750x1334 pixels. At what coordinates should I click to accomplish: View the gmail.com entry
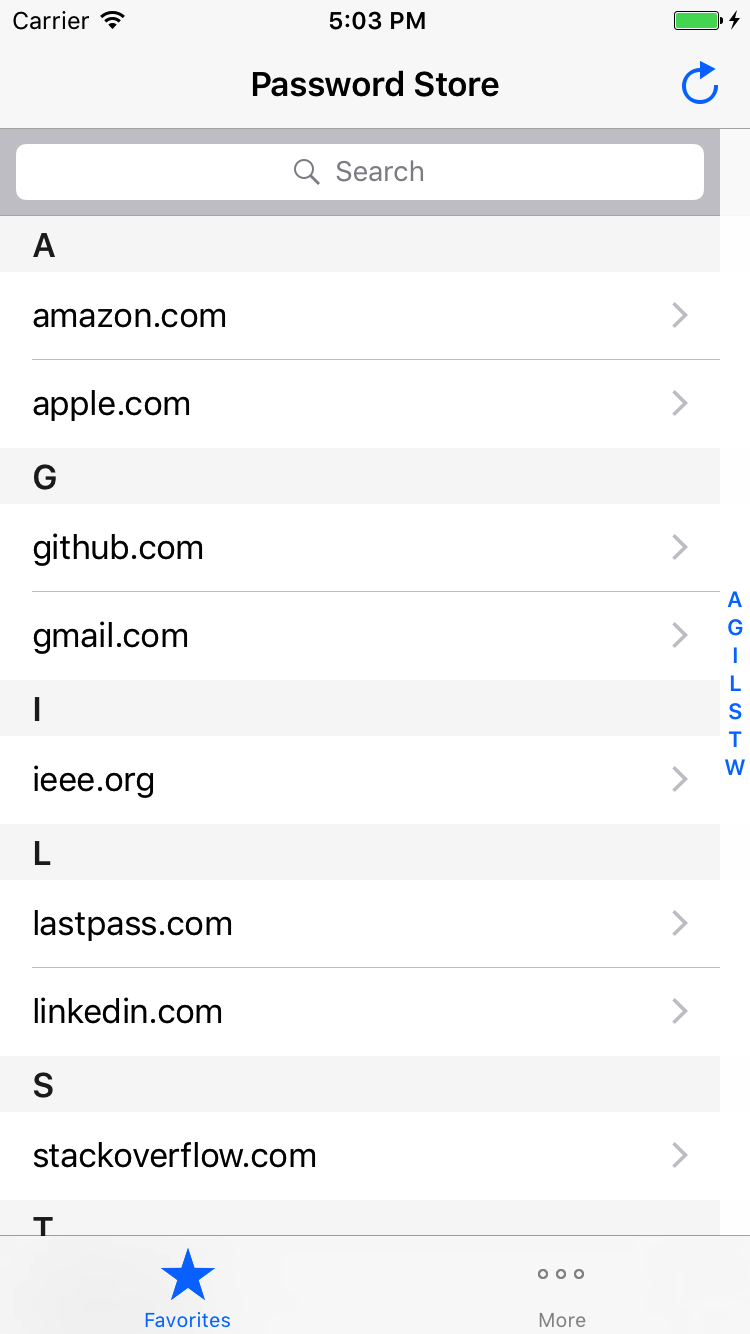click(360, 636)
